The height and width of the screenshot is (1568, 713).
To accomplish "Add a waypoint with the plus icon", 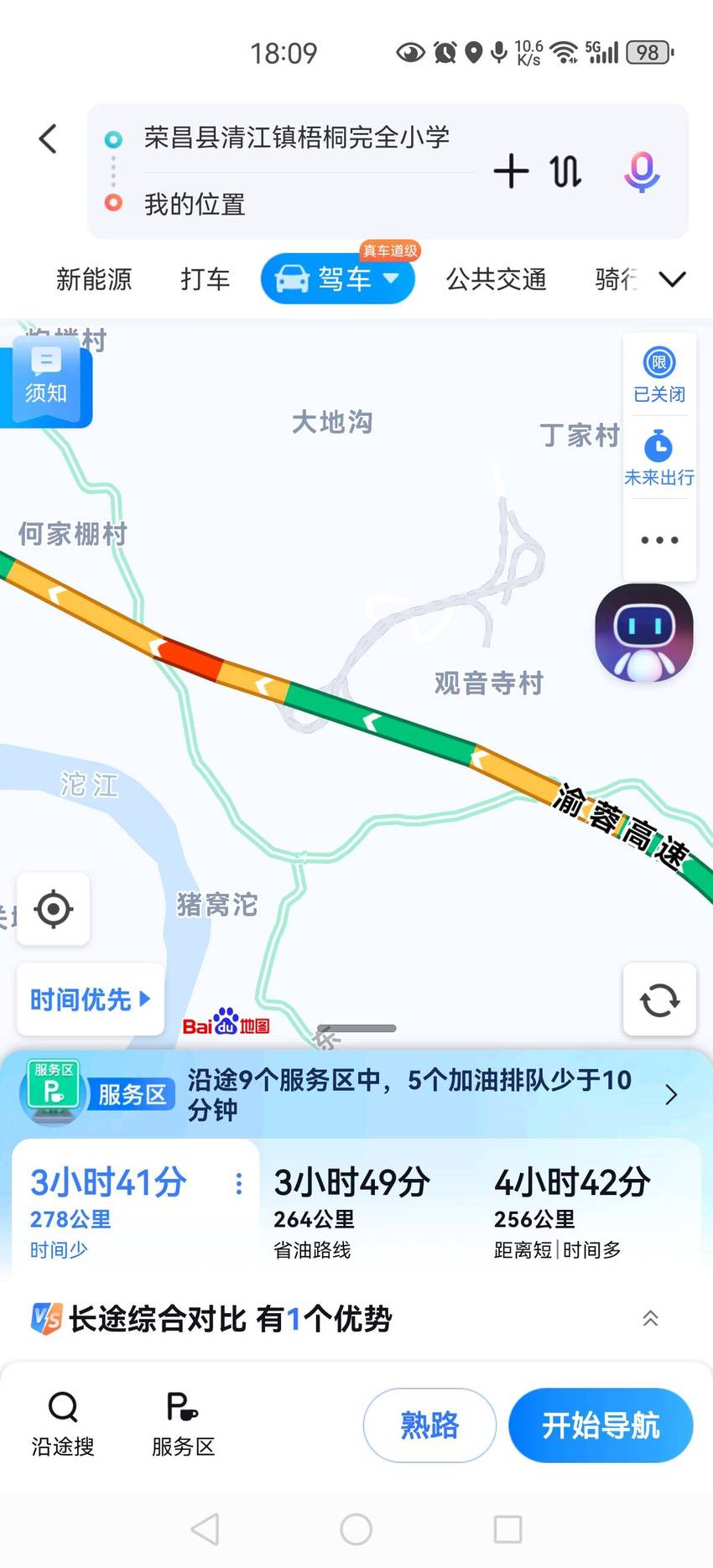I will coord(511,171).
